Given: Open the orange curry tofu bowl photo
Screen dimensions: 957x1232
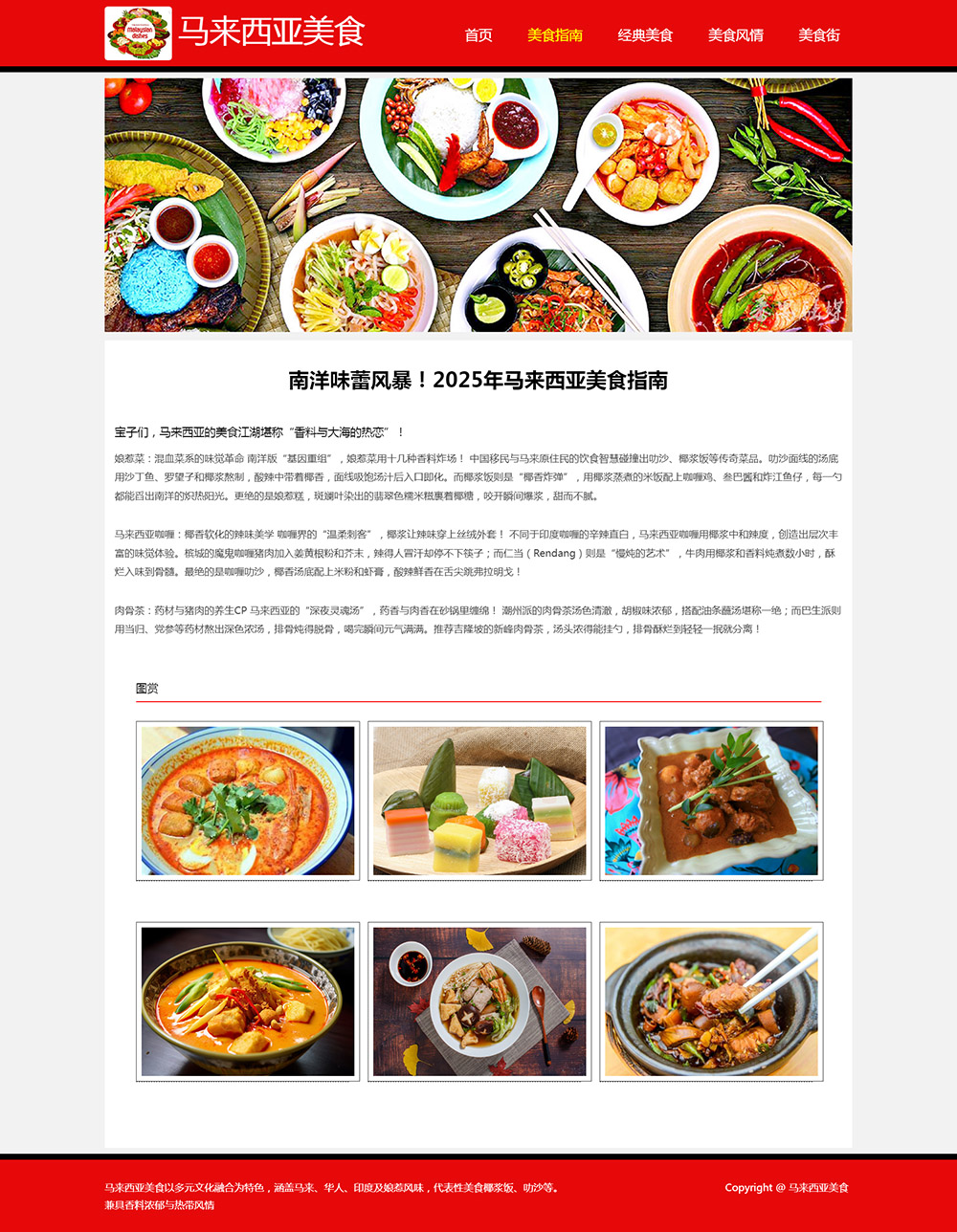Looking at the screenshot, I should click(248, 1001).
